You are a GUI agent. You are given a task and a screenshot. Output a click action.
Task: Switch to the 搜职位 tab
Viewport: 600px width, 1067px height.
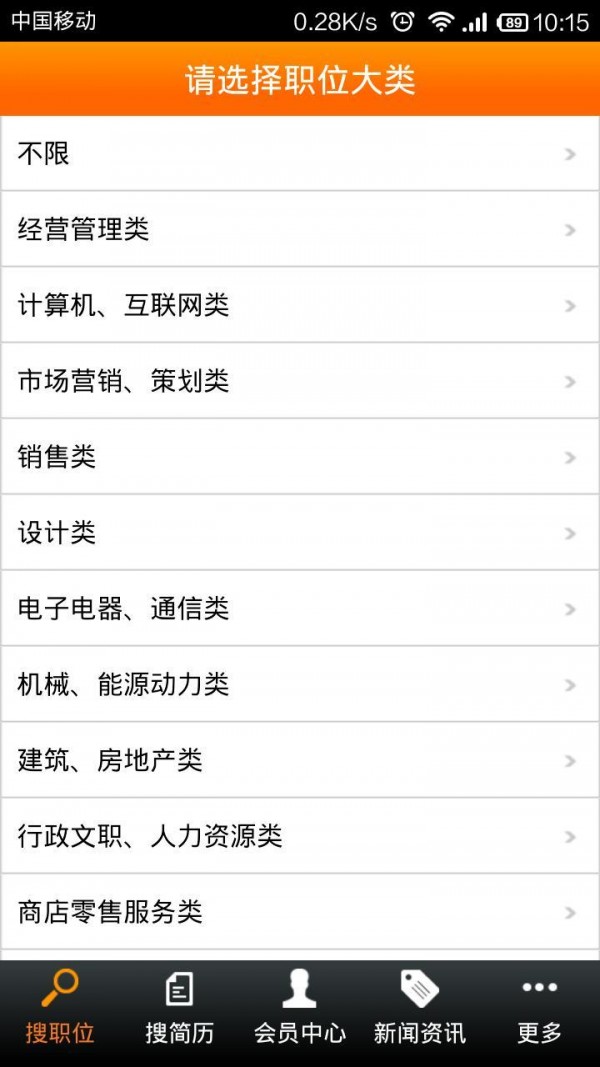[x=60, y=1010]
